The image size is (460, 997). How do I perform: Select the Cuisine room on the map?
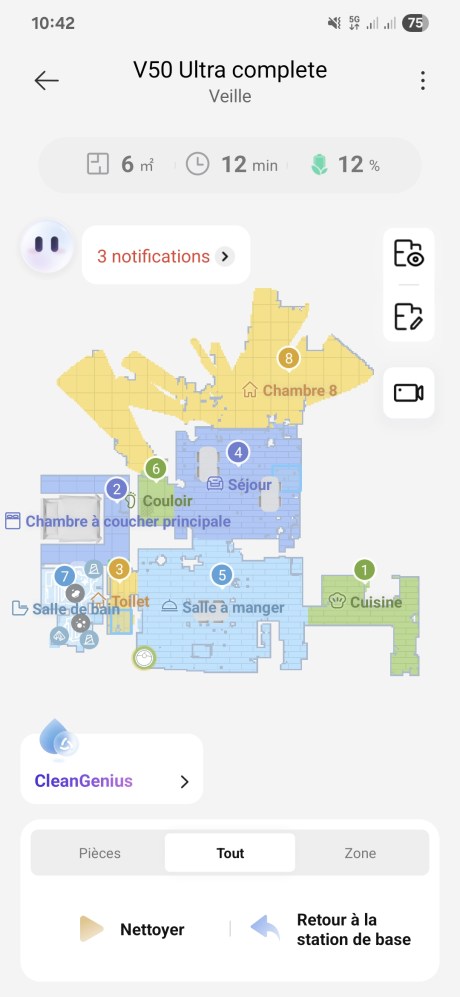coord(366,602)
